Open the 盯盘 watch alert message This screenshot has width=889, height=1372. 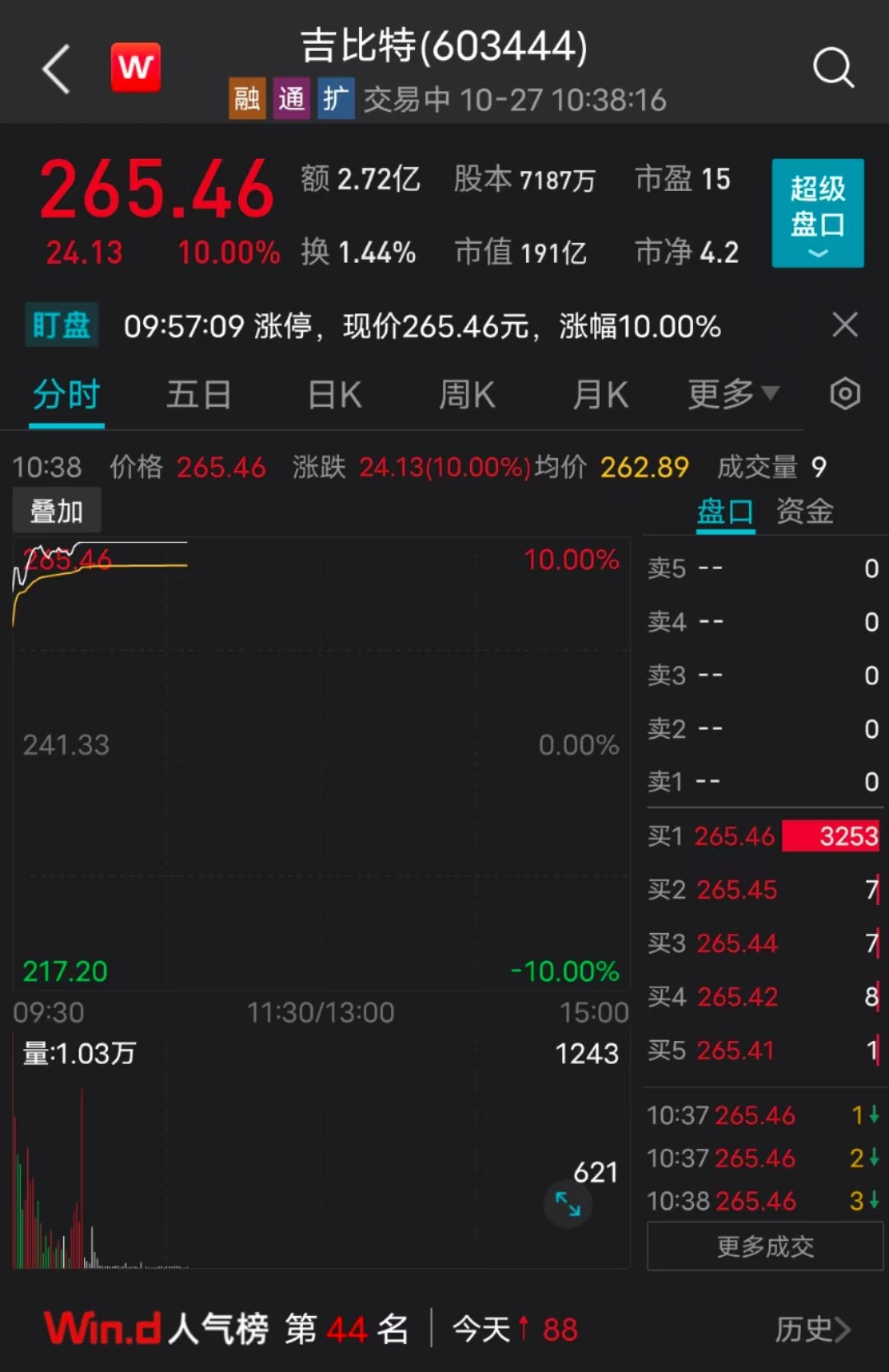pos(421,326)
